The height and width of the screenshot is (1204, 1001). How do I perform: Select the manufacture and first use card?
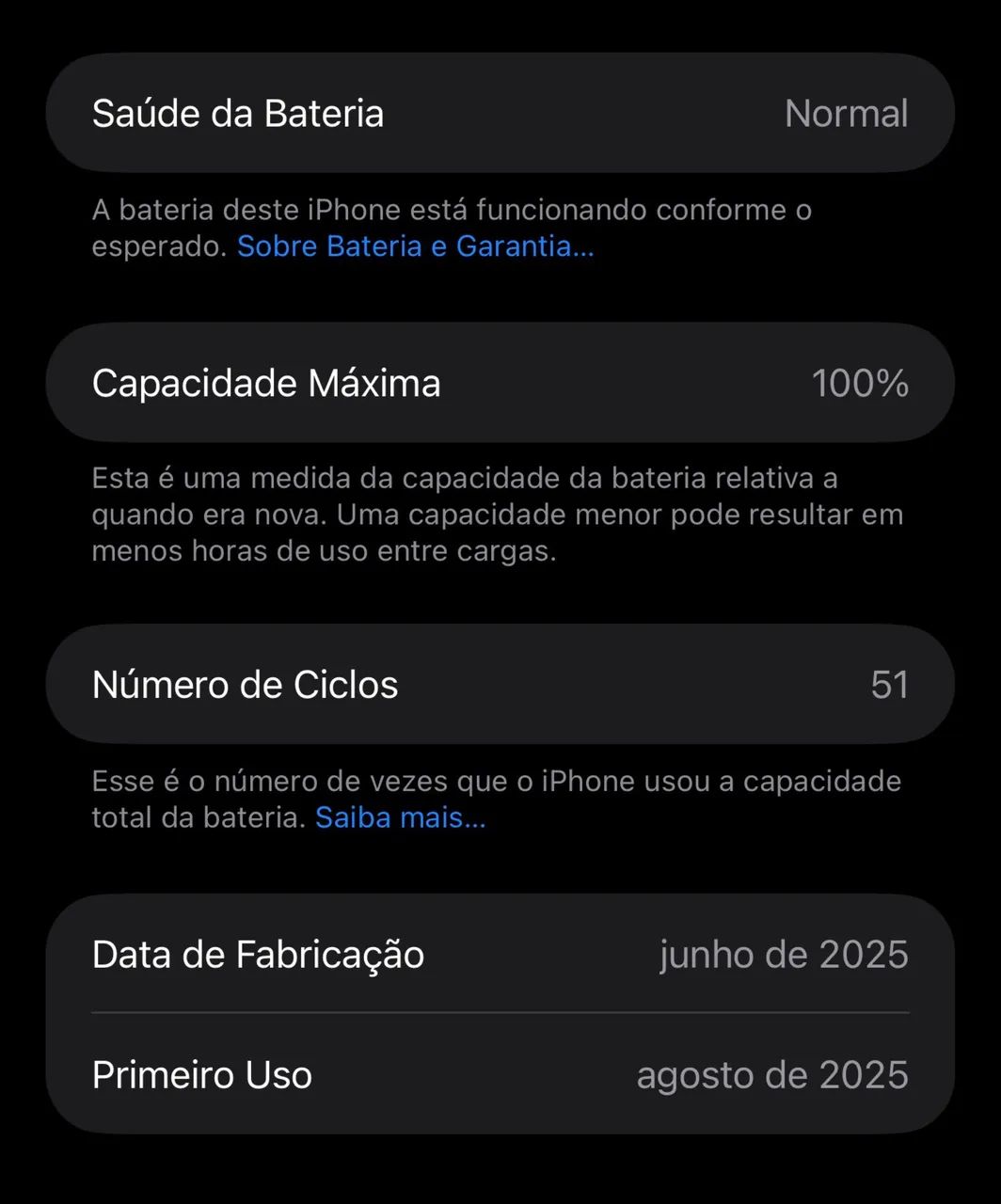(500, 1014)
